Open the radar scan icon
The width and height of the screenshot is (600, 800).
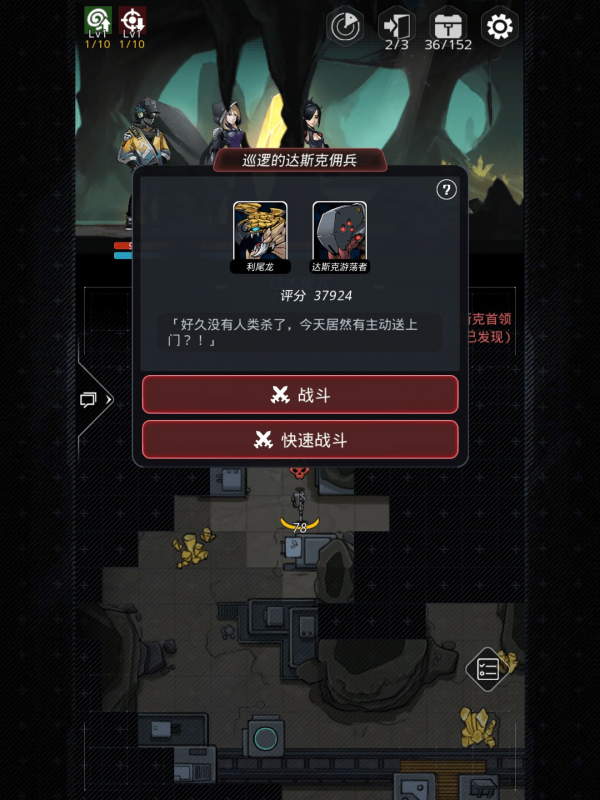346,26
